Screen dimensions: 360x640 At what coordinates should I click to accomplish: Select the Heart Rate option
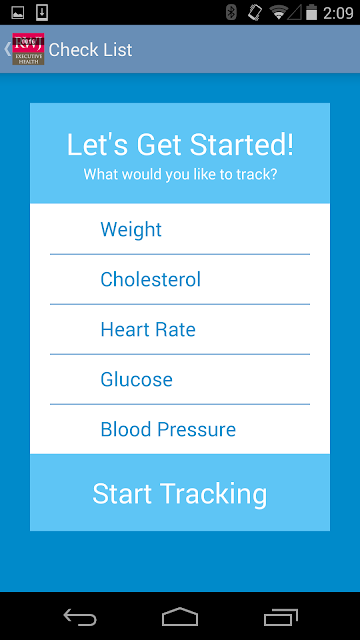(x=180, y=329)
